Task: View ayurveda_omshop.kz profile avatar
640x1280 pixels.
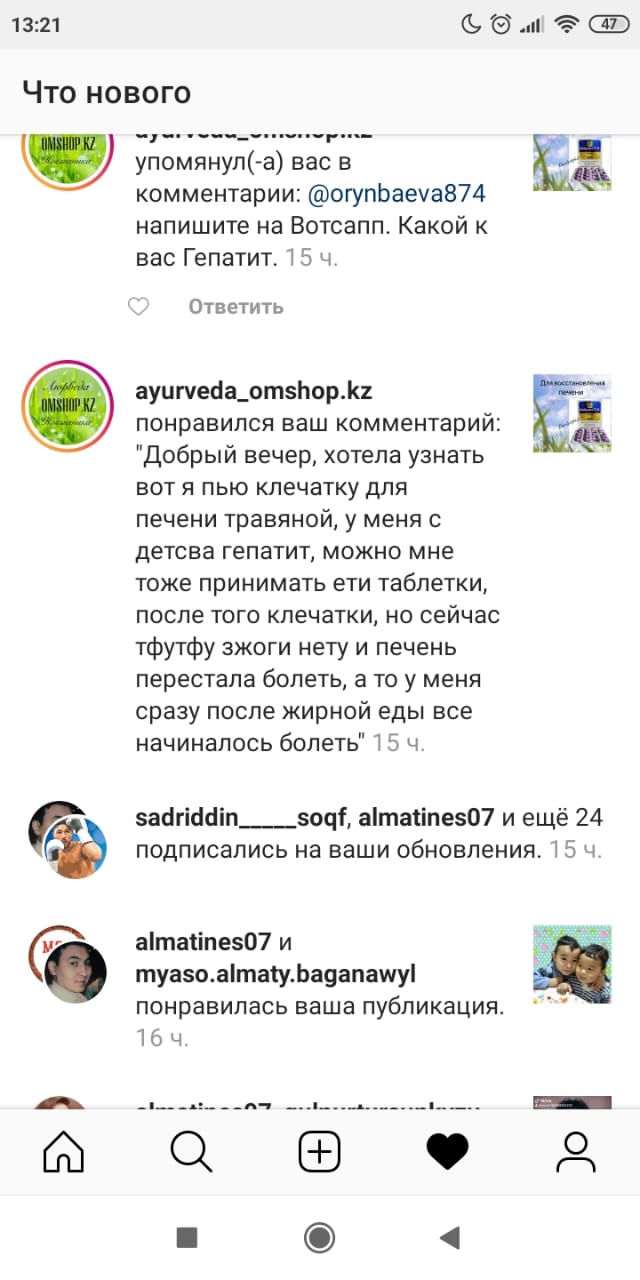Action: 68,406
